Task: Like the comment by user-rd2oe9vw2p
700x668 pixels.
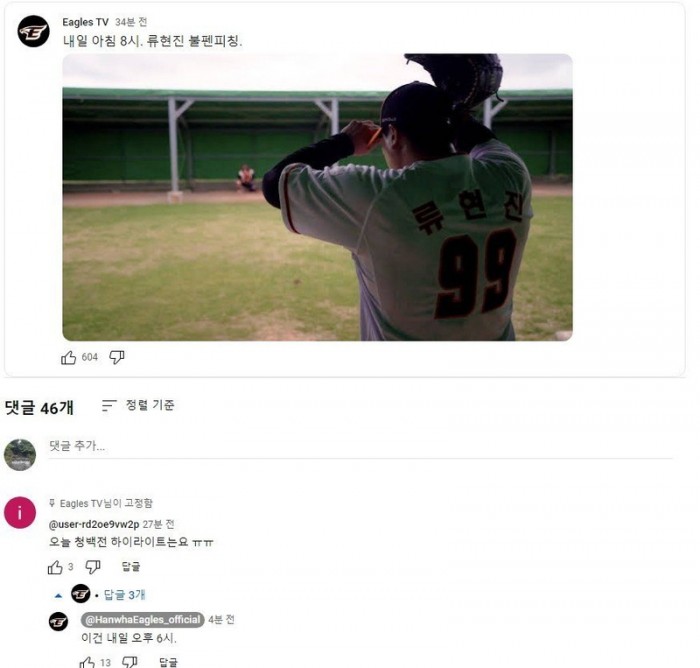Action: 55,567
